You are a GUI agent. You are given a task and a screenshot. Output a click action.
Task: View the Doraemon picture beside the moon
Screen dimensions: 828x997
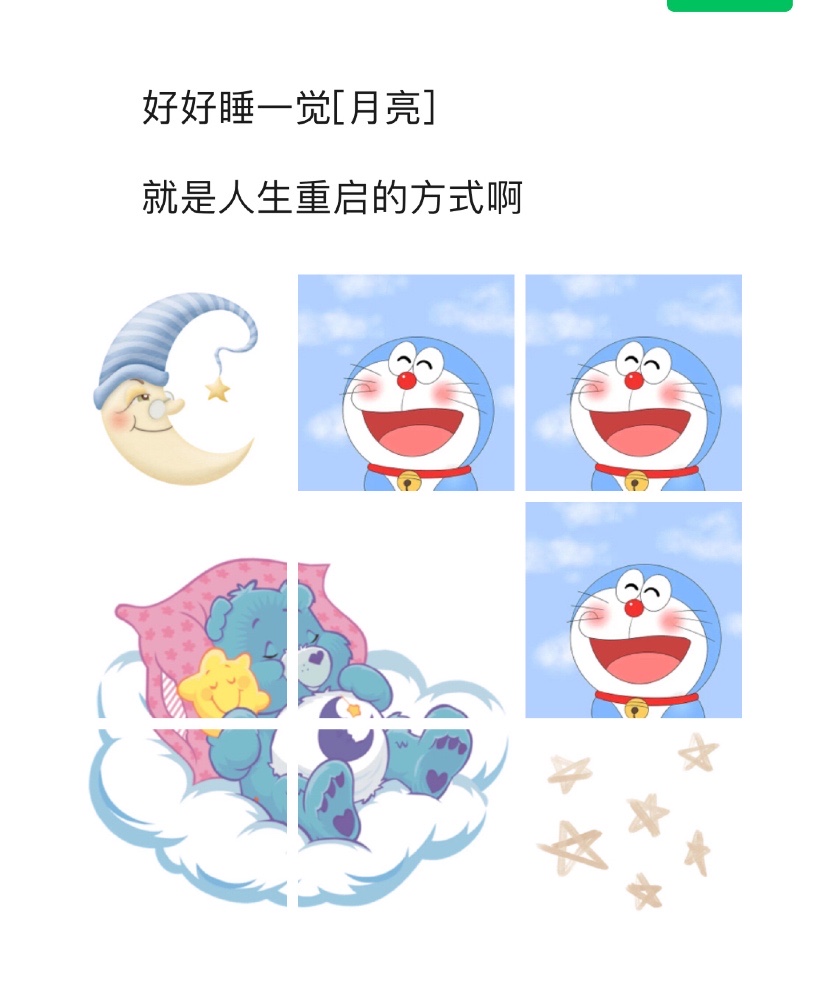[x=406, y=383]
